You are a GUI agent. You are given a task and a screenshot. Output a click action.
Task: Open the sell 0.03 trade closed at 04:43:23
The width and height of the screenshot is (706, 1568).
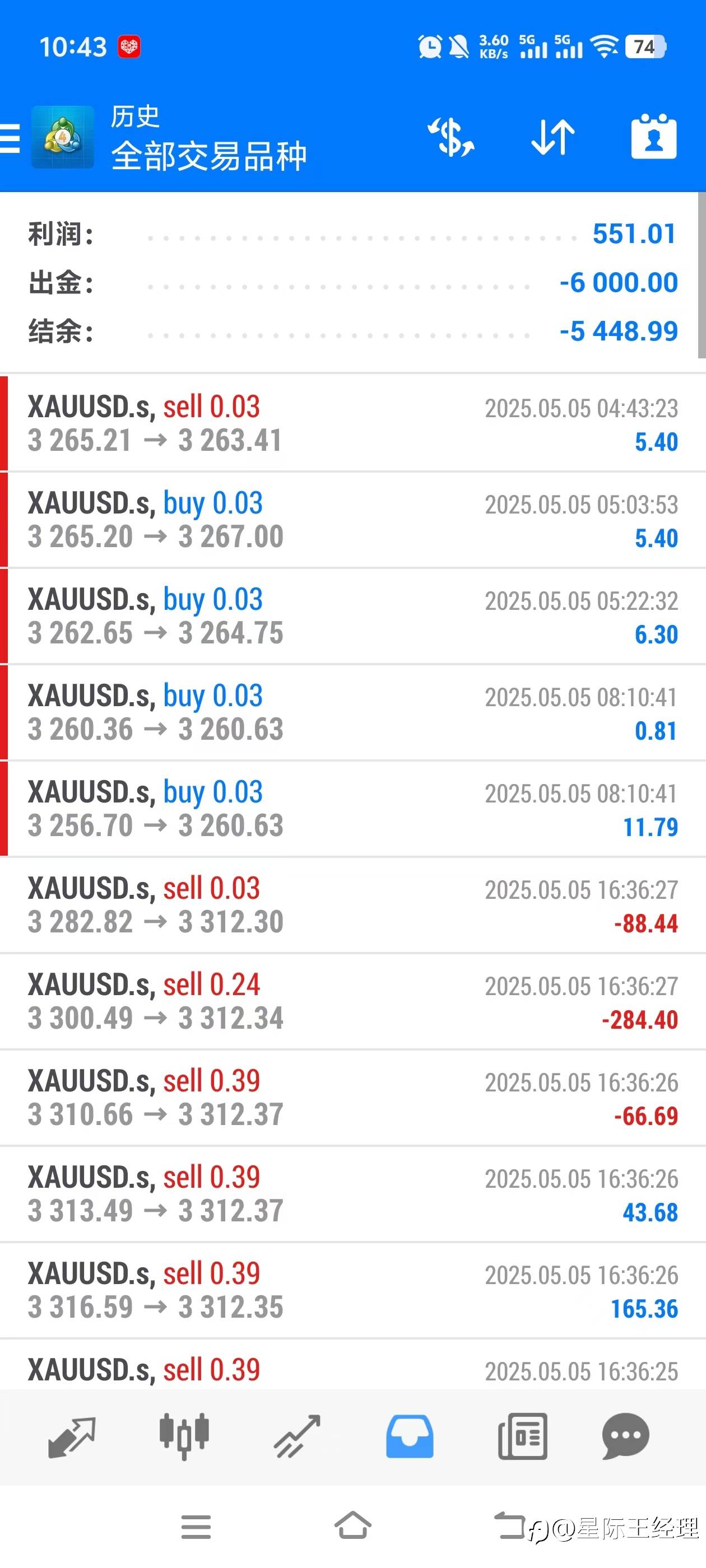coord(352,424)
